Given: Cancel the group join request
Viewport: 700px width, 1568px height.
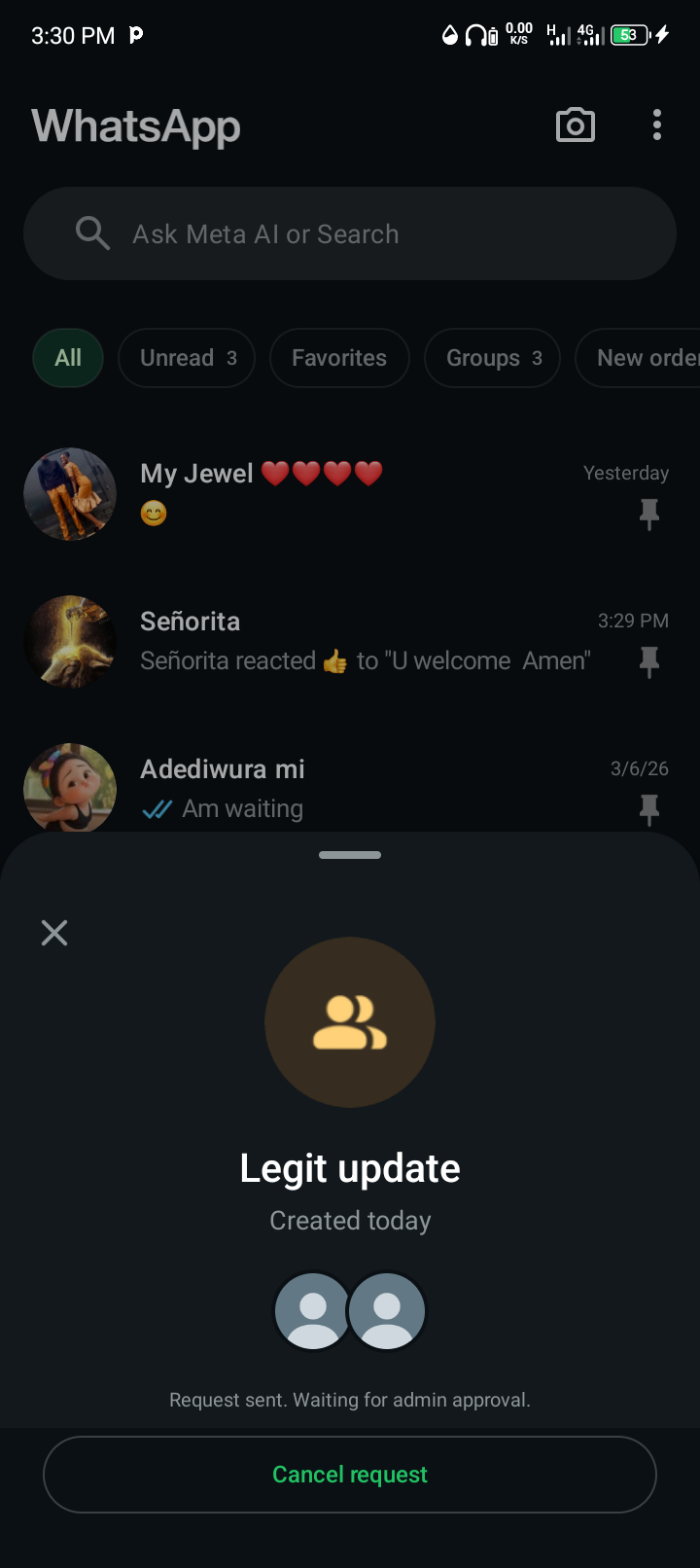Looking at the screenshot, I should 350,1475.
